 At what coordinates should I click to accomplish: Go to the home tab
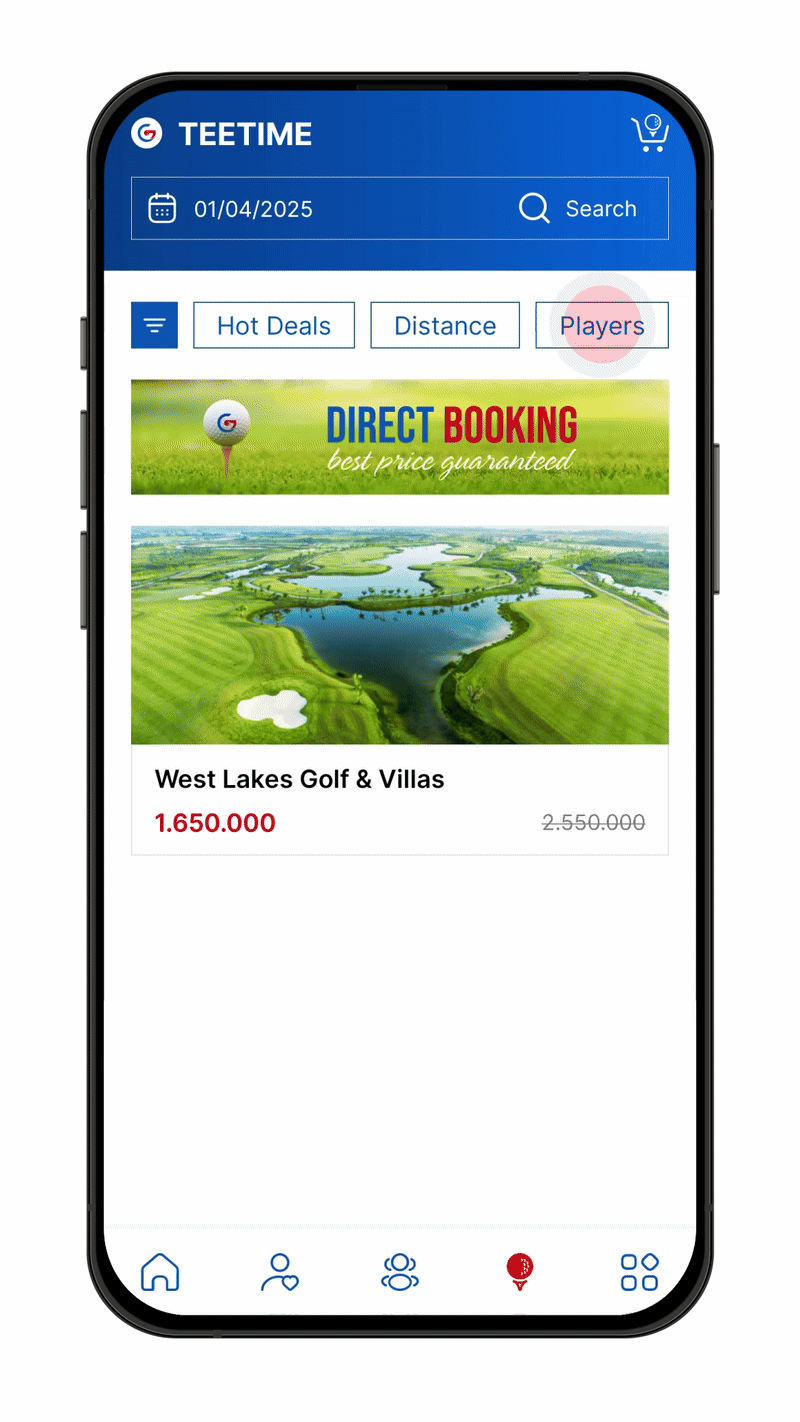pyautogui.click(x=160, y=1272)
